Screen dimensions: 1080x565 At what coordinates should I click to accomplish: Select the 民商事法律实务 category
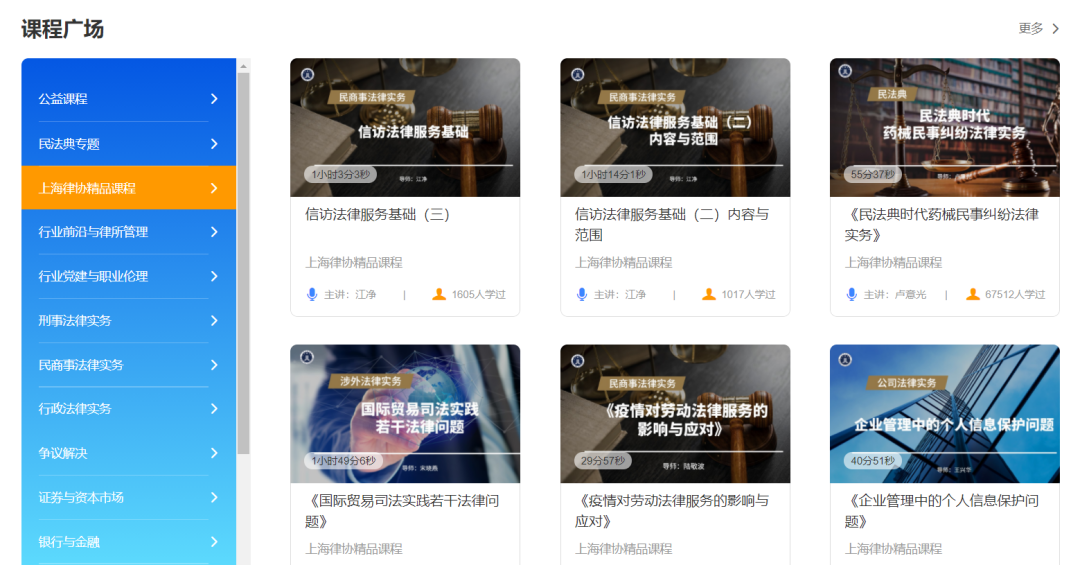coord(128,365)
